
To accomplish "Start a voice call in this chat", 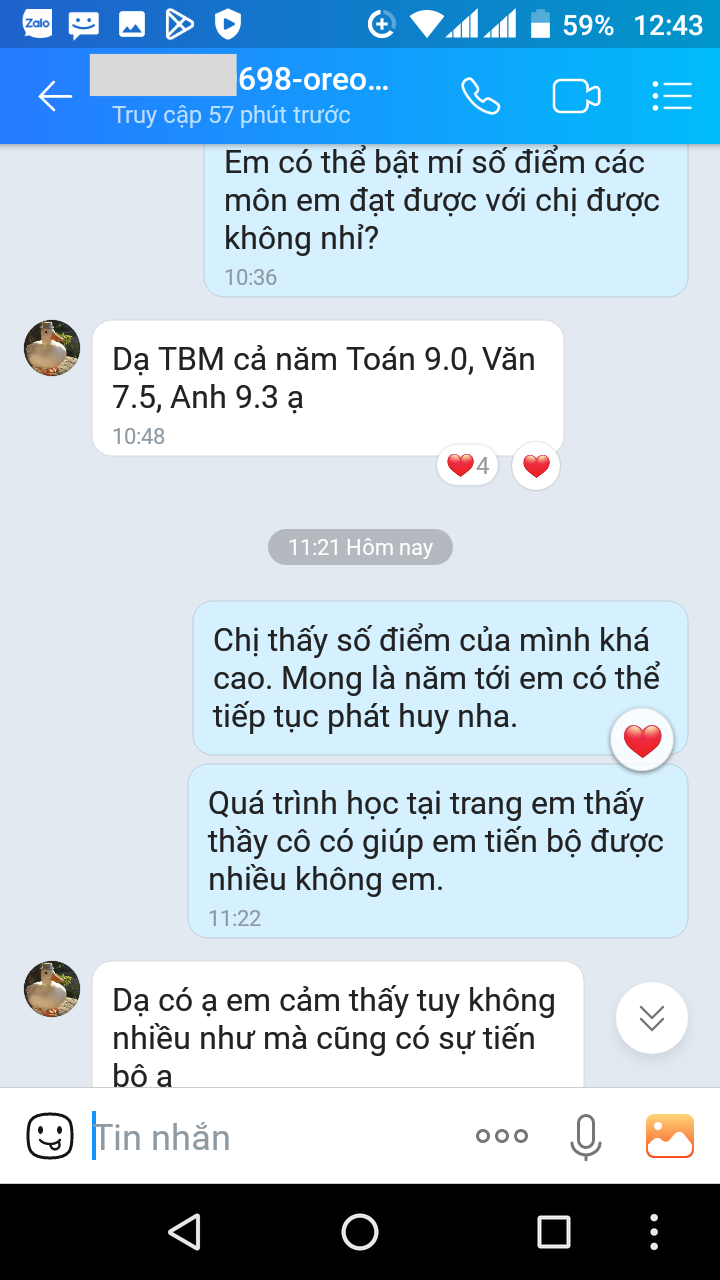I will [480, 97].
